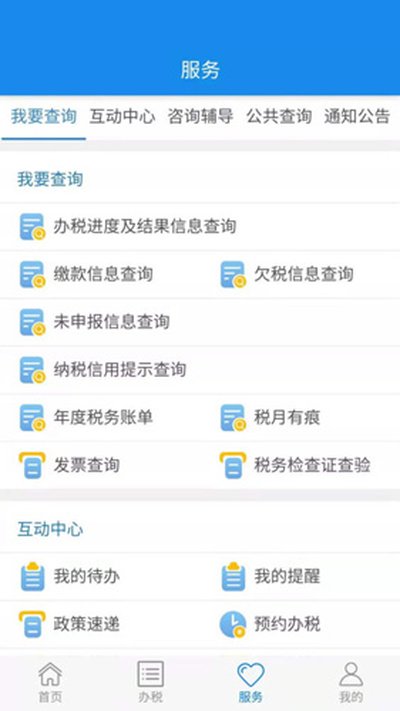Select the 咨询辅导 top tab
The width and height of the screenshot is (400, 711).
tap(200, 116)
